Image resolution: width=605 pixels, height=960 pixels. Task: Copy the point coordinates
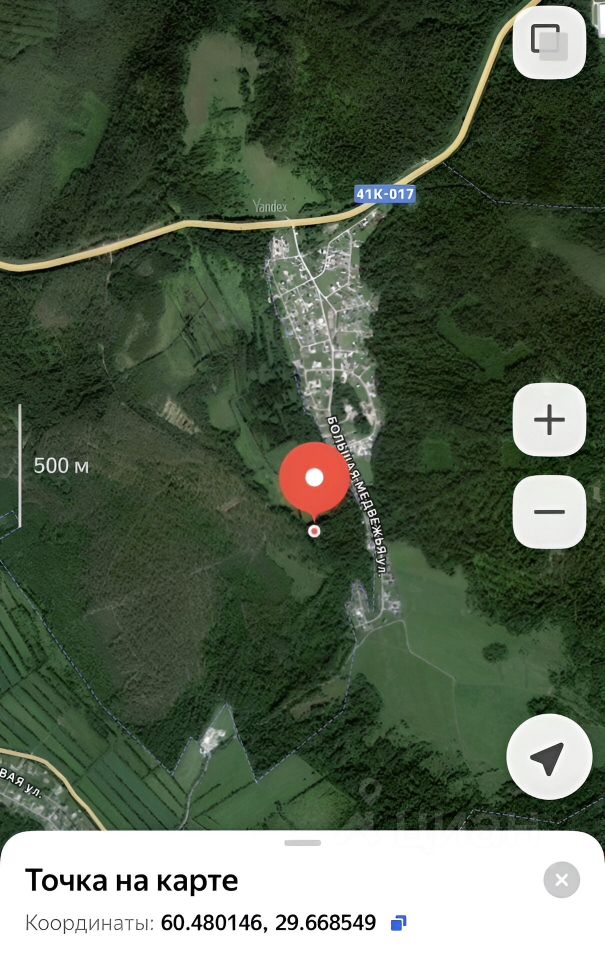point(398,923)
